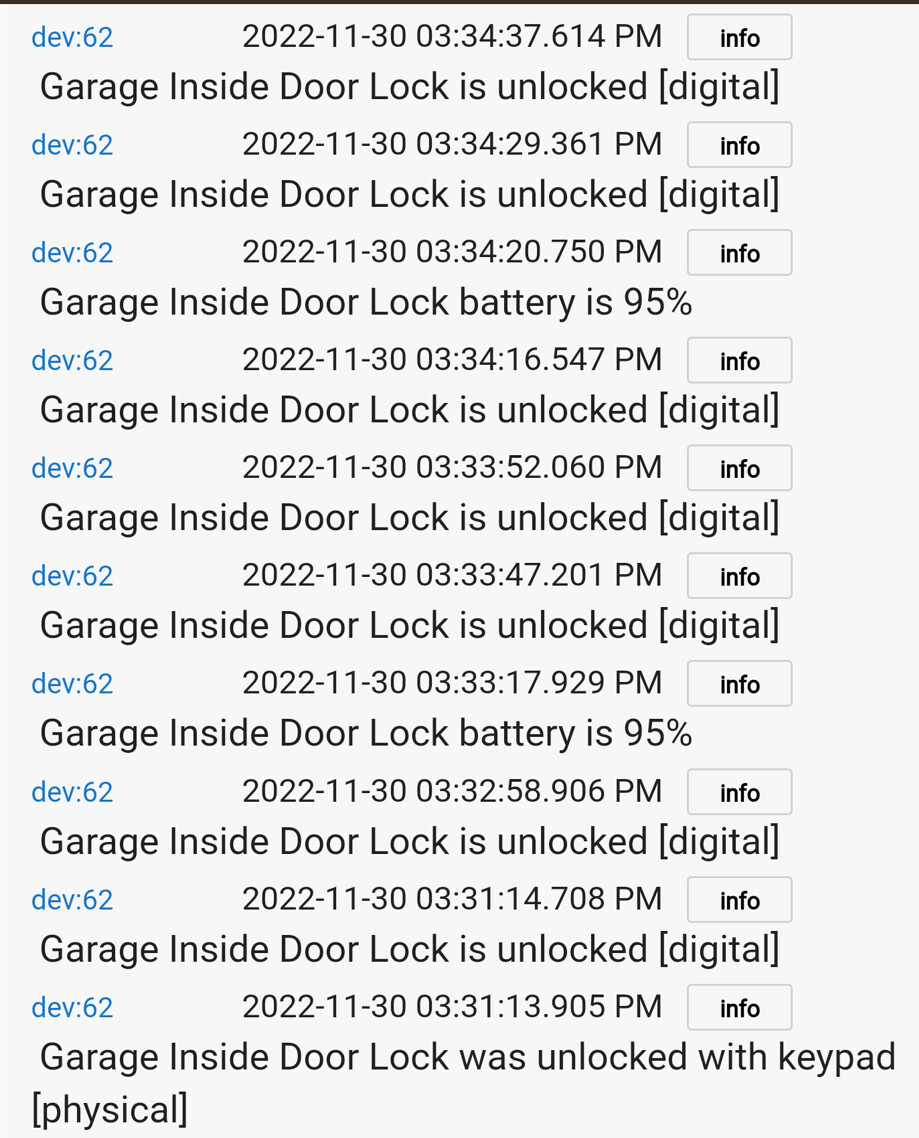Click dev:62 next to the keypad unlock entry
This screenshot has width=919, height=1138.
tap(71, 1007)
